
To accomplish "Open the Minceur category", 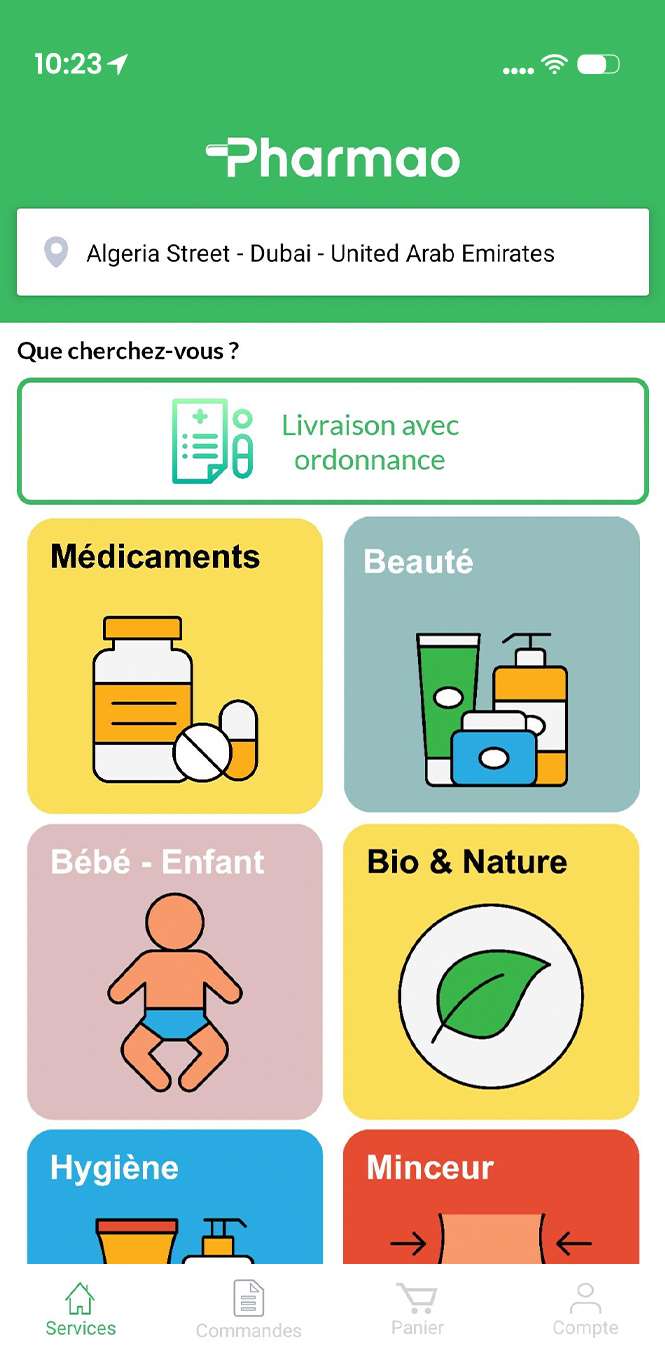I will coord(492,1197).
